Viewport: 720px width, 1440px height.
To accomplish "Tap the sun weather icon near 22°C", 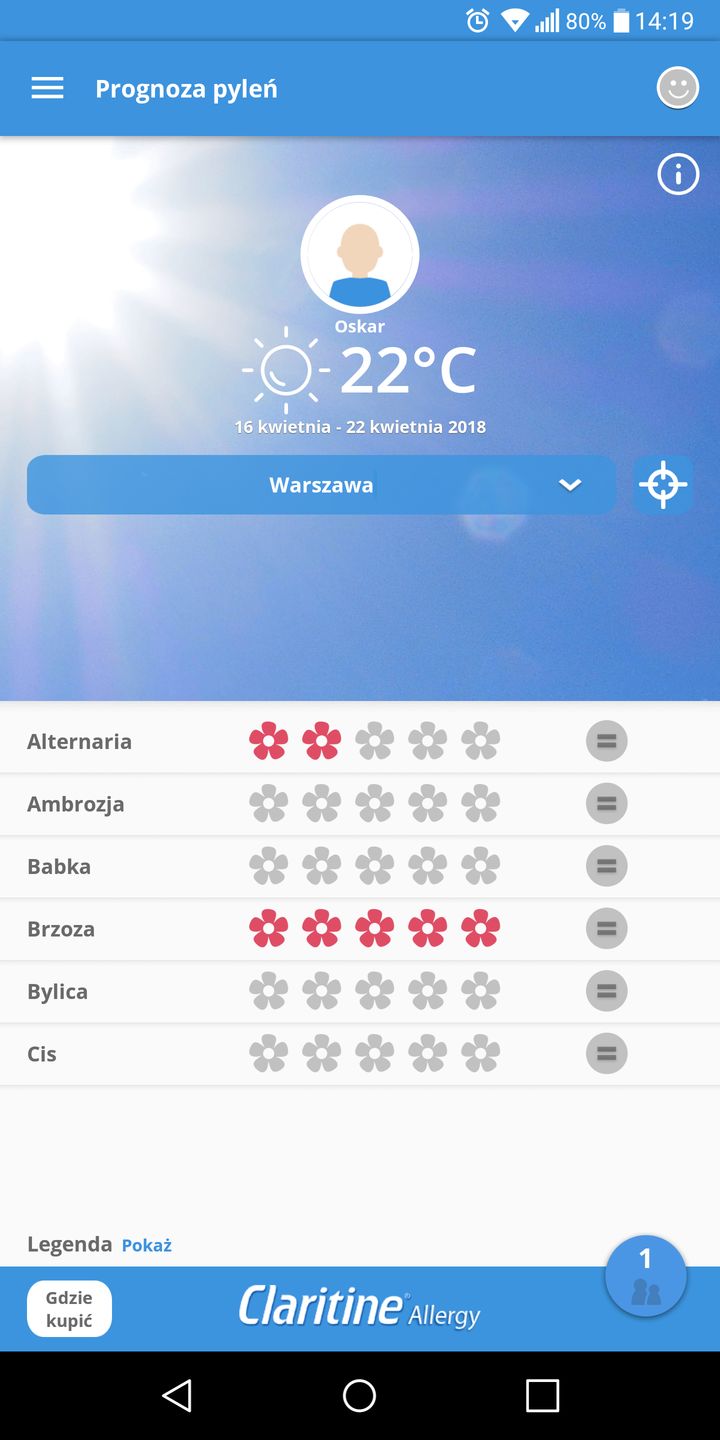I will click(x=286, y=369).
